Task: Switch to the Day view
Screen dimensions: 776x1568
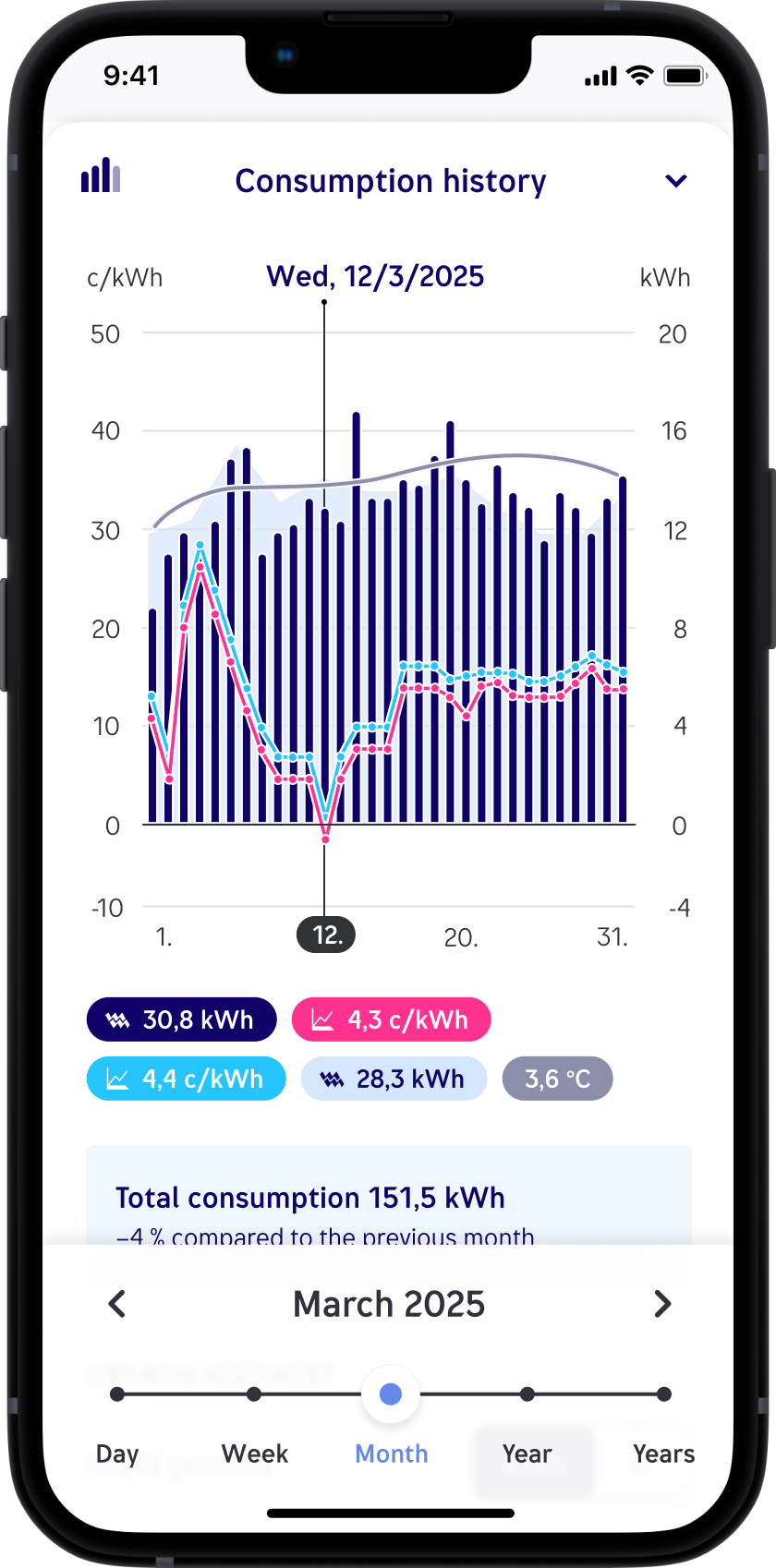Action: click(x=117, y=1394)
